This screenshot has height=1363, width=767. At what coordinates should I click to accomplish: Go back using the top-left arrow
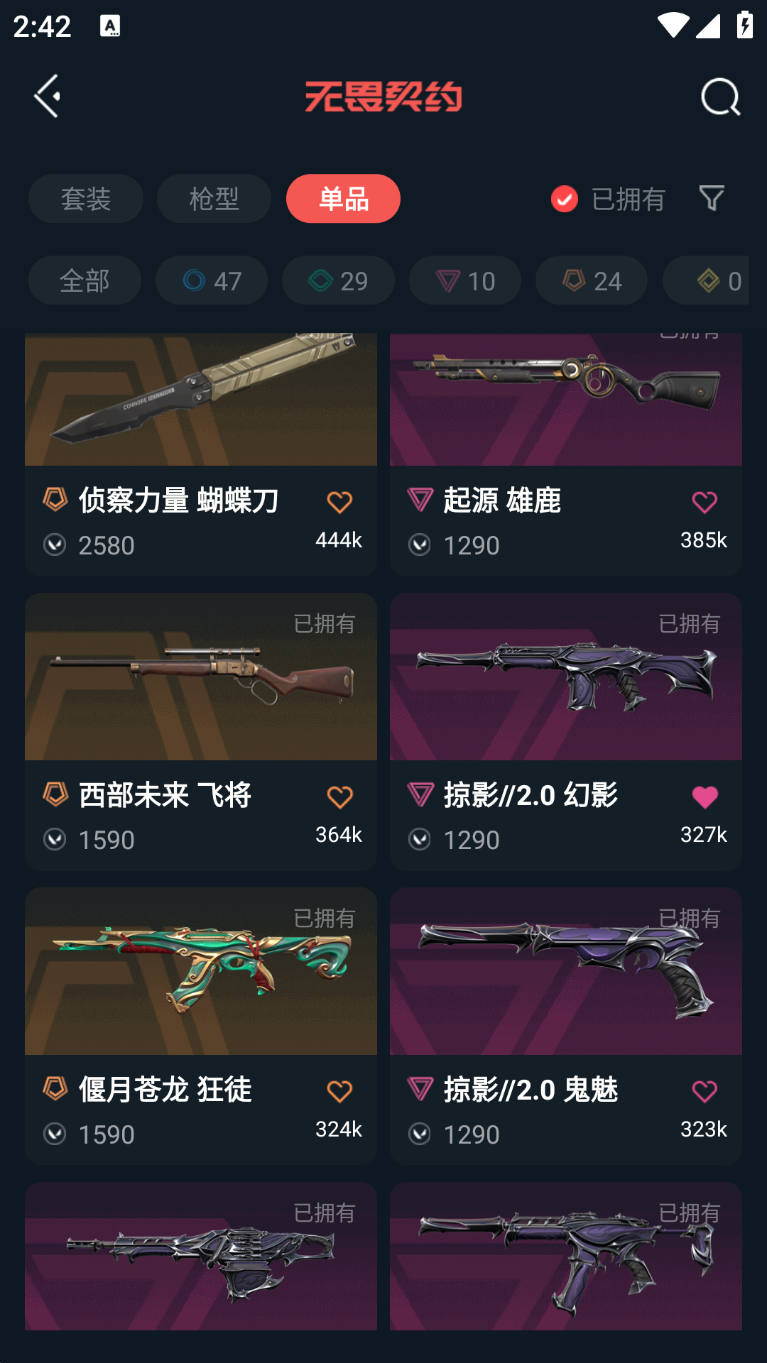[x=47, y=96]
